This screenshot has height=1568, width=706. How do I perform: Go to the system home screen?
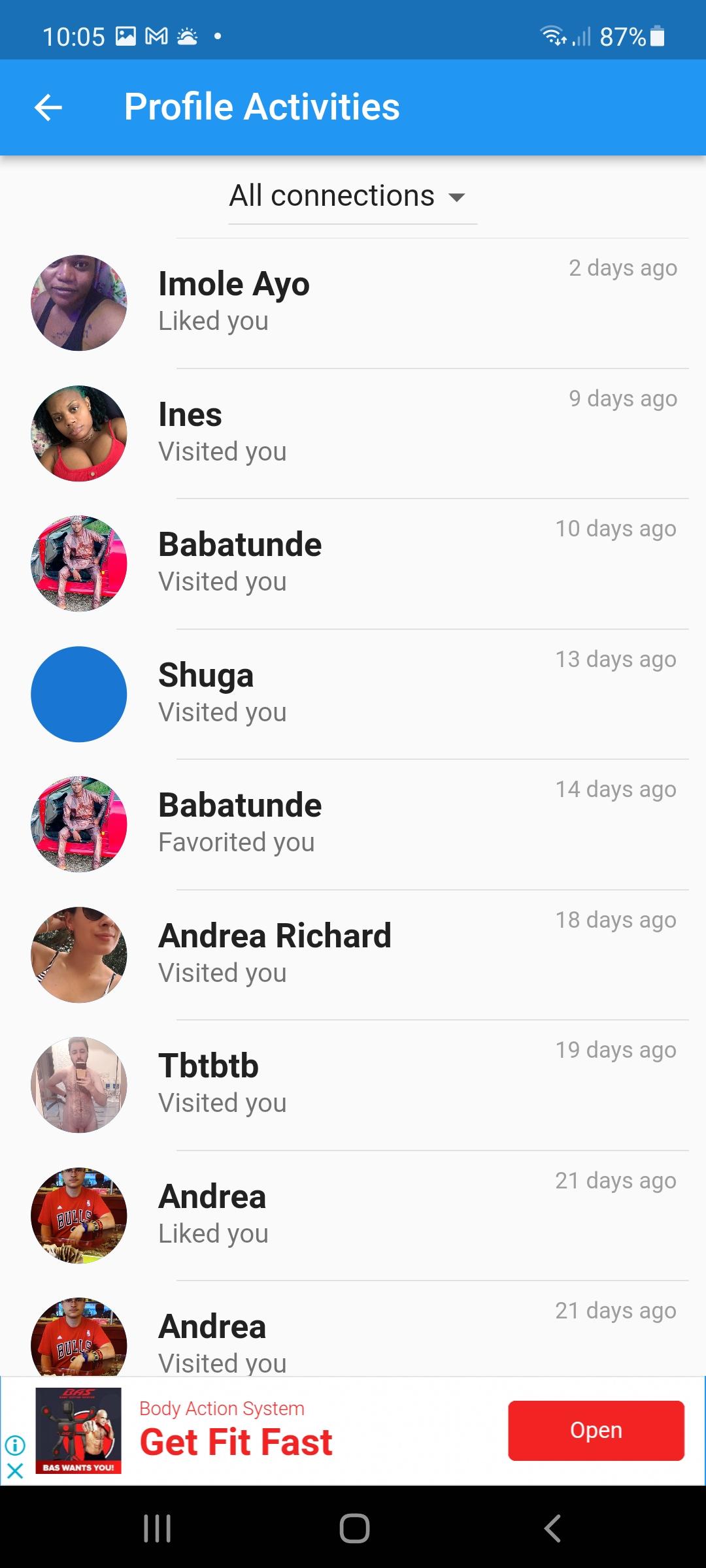(x=354, y=1528)
